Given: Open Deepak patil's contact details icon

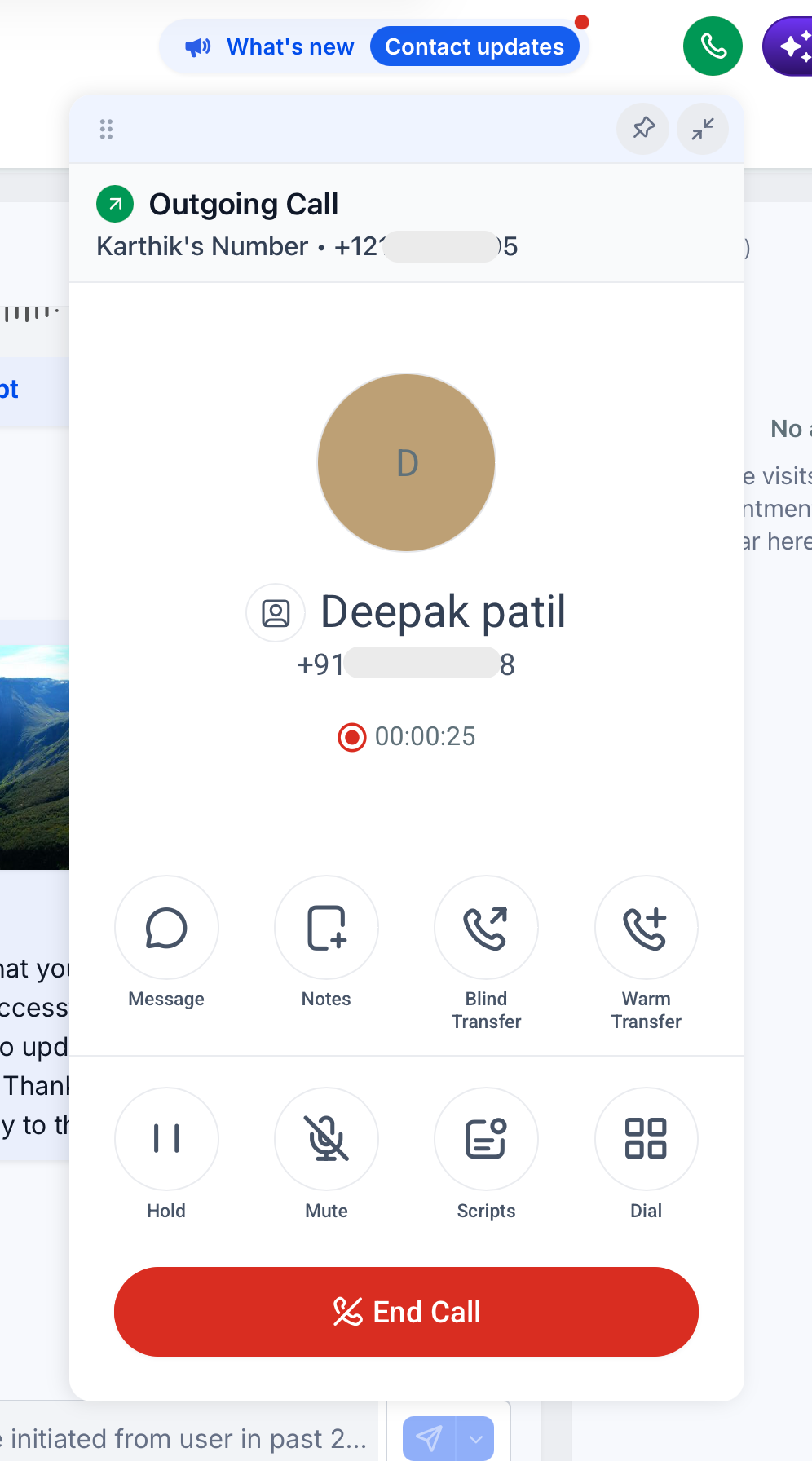Looking at the screenshot, I should (276, 613).
